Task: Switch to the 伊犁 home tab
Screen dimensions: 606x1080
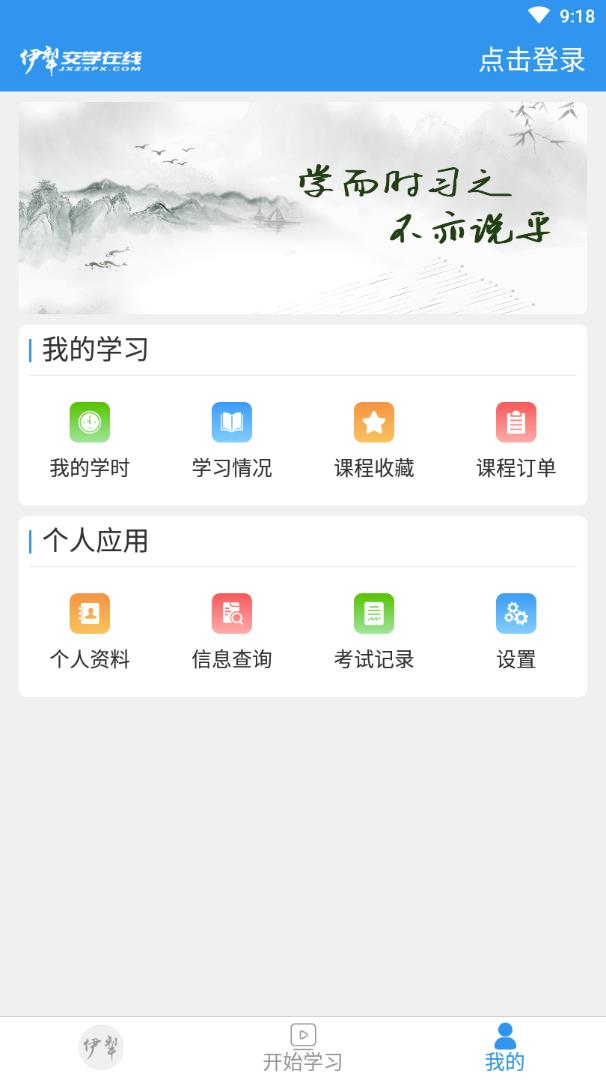Action: click(x=101, y=1047)
